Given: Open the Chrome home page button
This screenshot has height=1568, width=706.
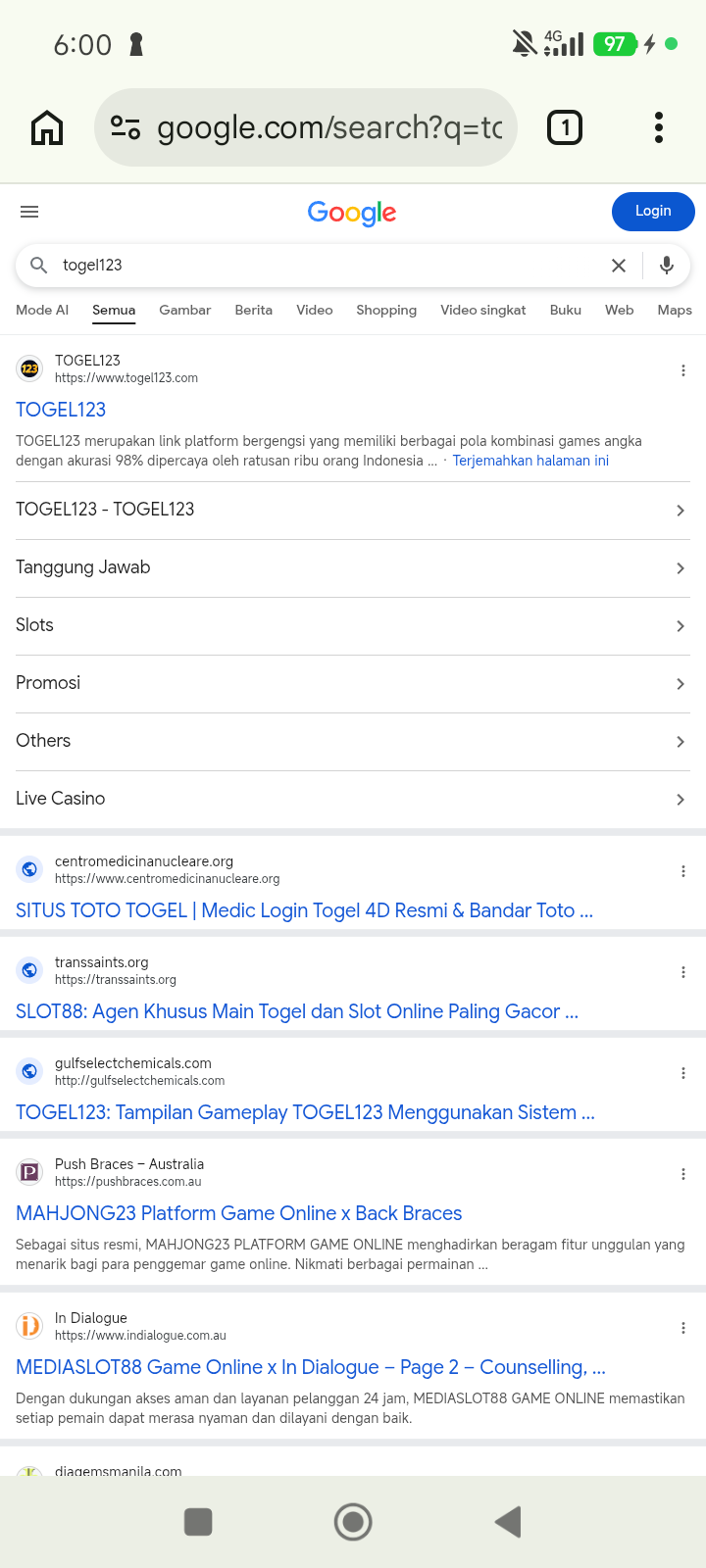Looking at the screenshot, I should click(x=47, y=127).
